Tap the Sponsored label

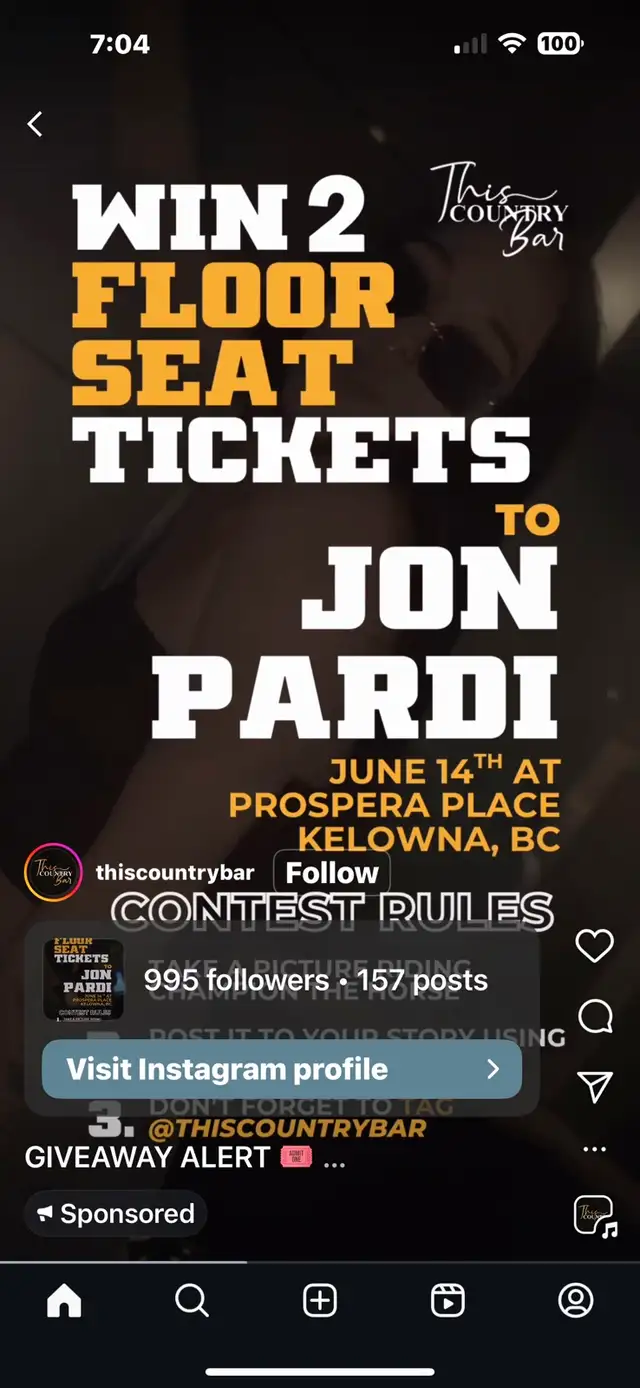[x=115, y=1214]
